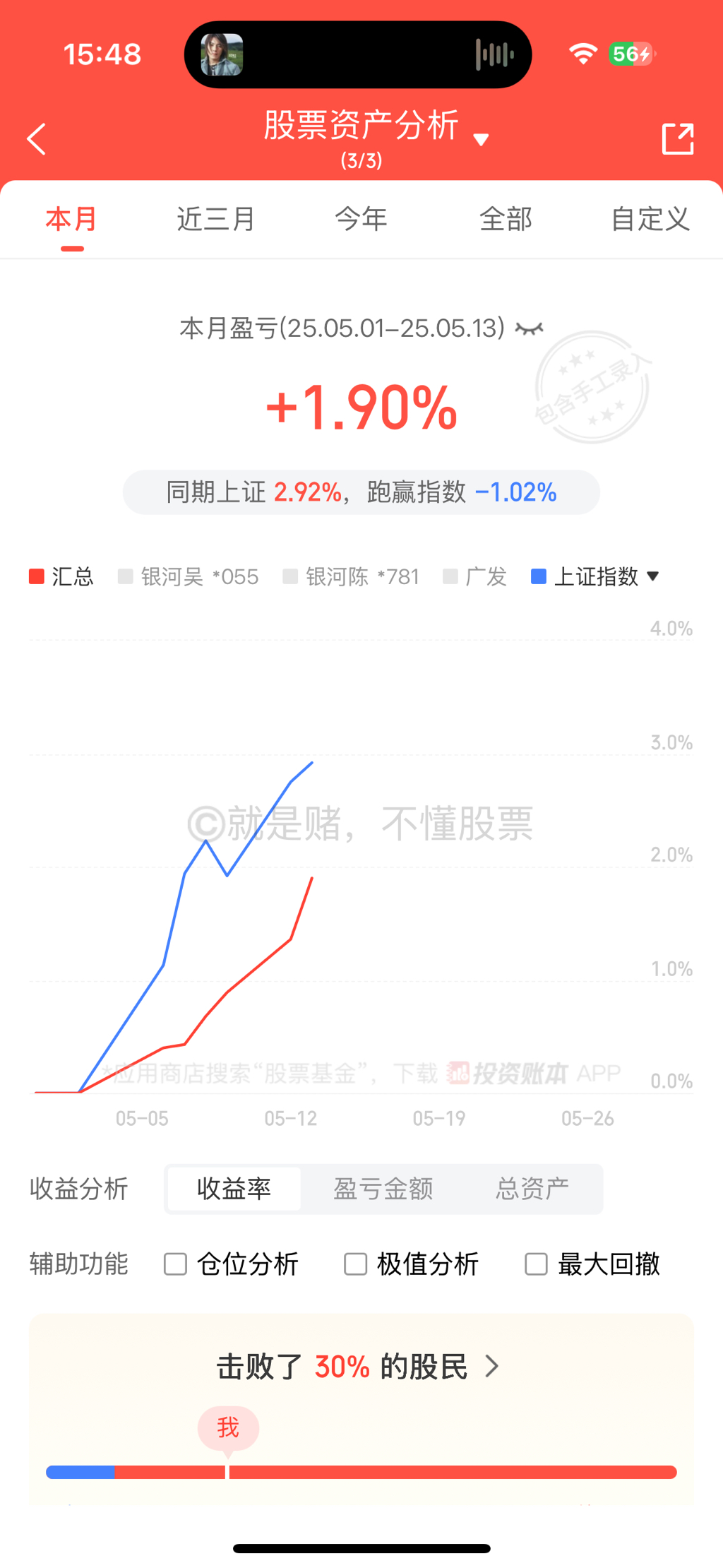The width and height of the screenshot is (723, 1568).
Task: Switch to the 近三月 tab
Action: 215,220
